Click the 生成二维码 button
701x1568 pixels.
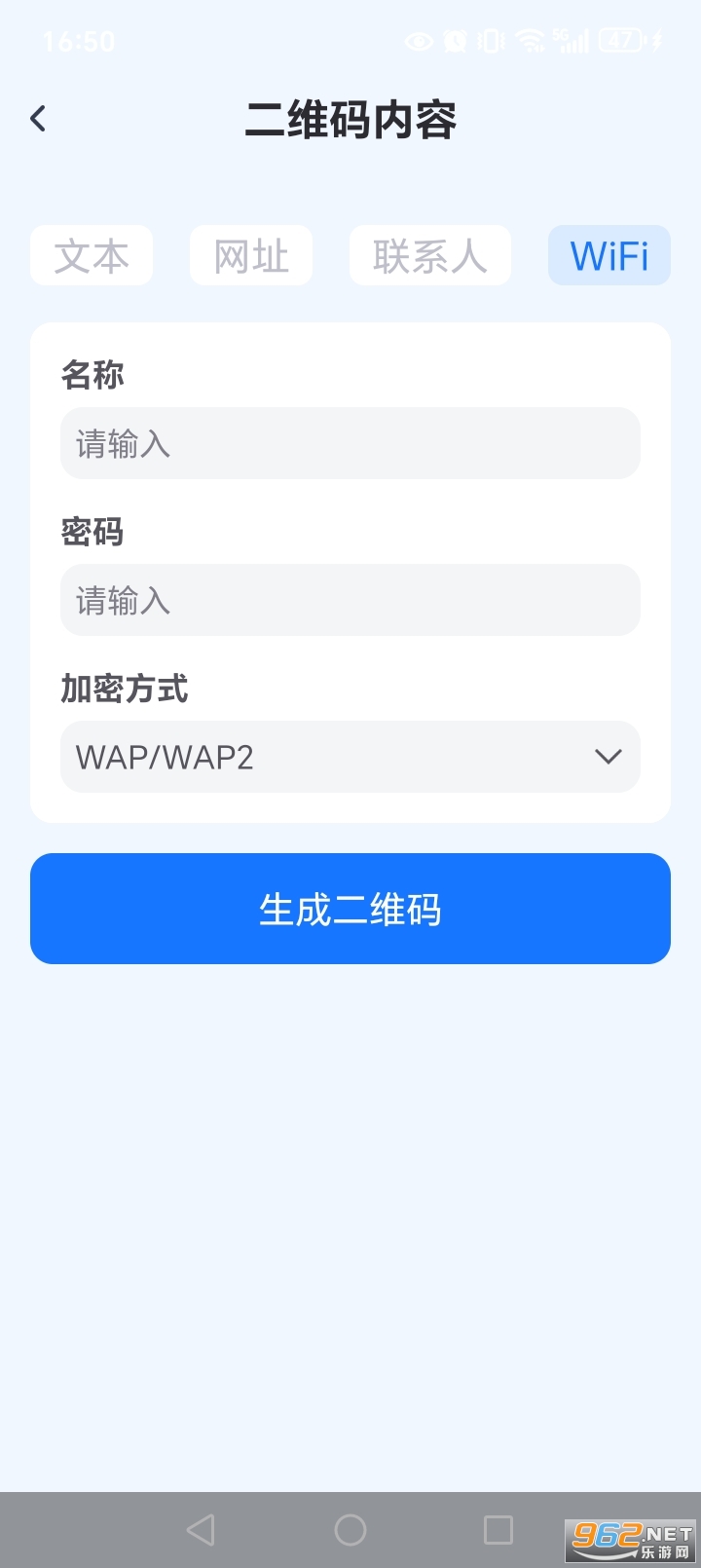(350, 908)
